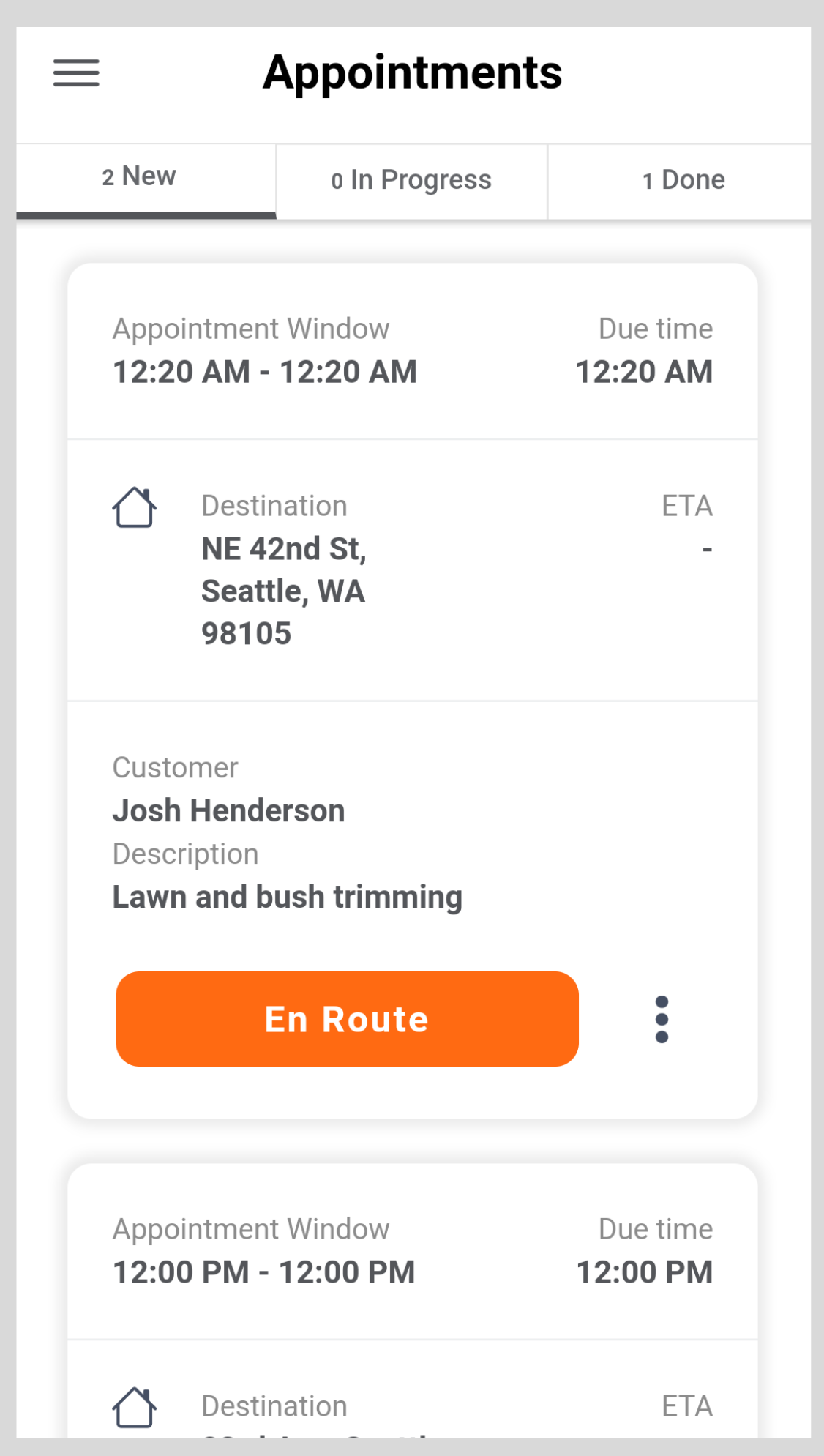The image size is (824, 1456).
Task: Tap En Route for Josh Henderson's appointment
Action: pos(347,1018)
